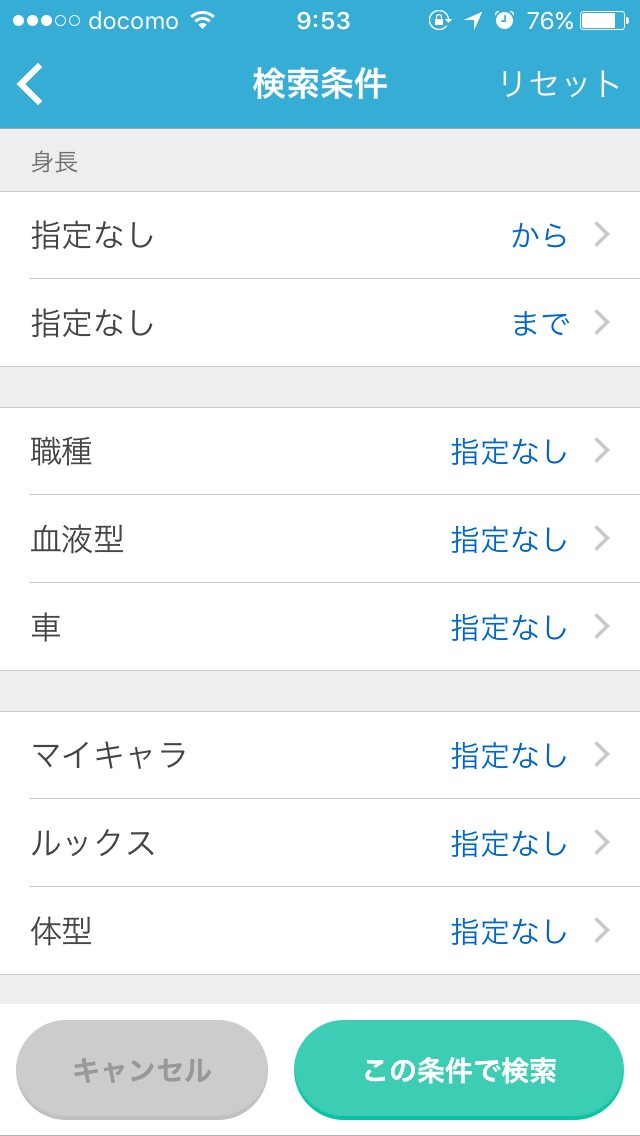
Task: Search with この条件で検索 button
Action: pyautogui.click(x=459, y=1069)
